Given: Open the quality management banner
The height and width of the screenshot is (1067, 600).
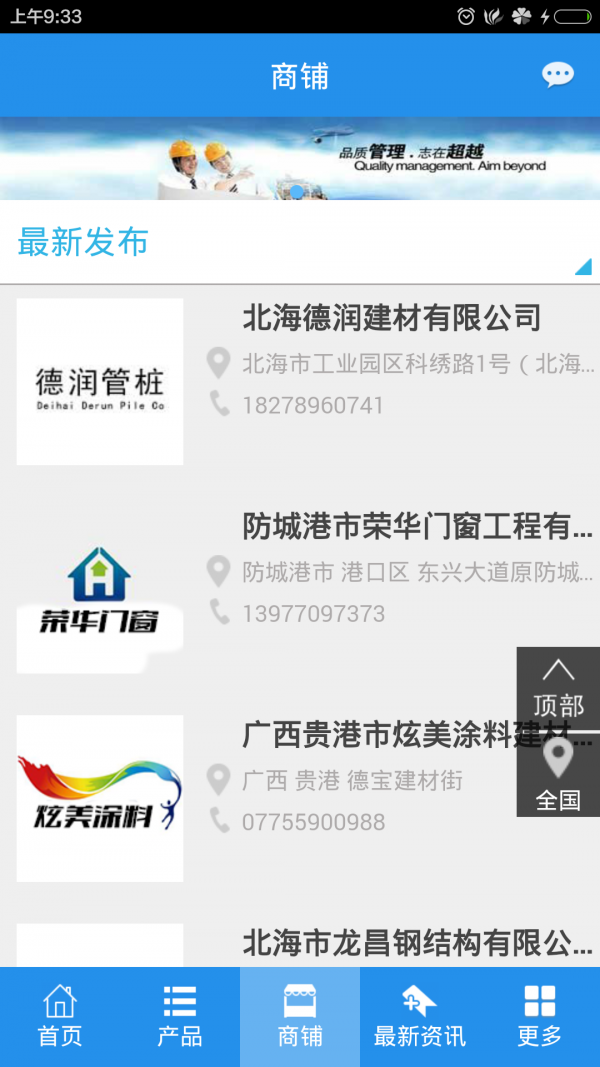Looking at the screenshot, I should point(300,158).
